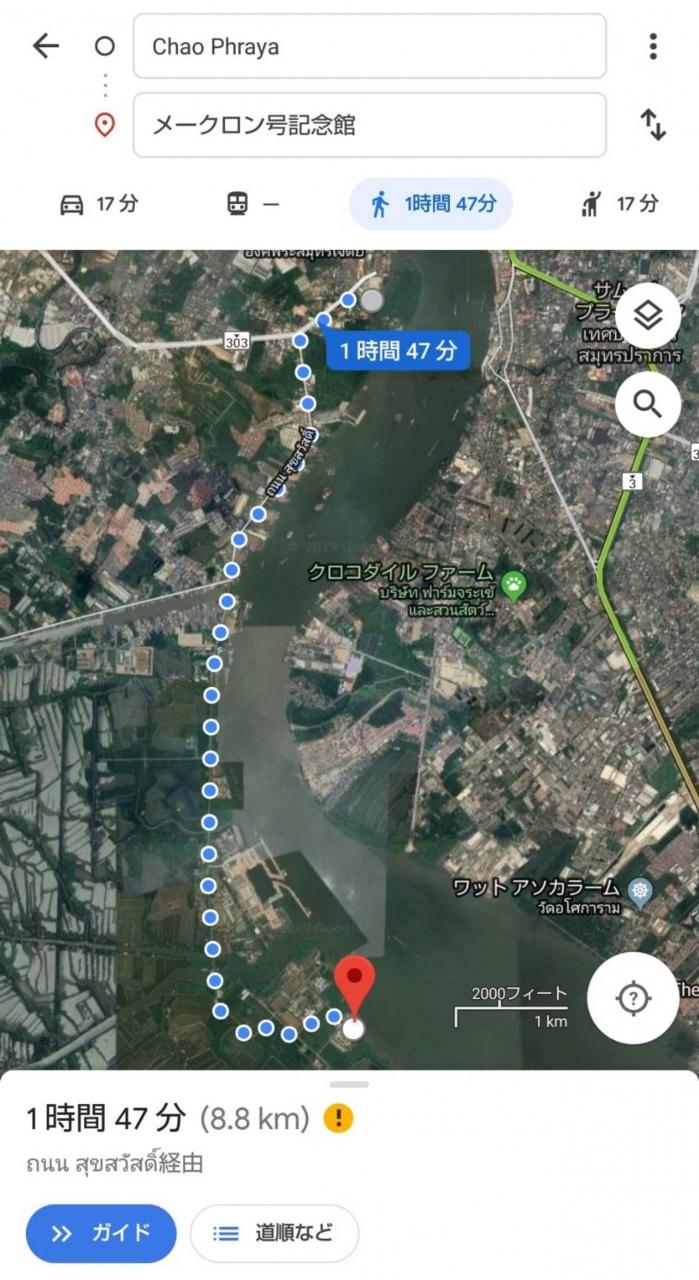Search along the route
The width and height of the screenshot is (699, 1280).
point(648,405)
